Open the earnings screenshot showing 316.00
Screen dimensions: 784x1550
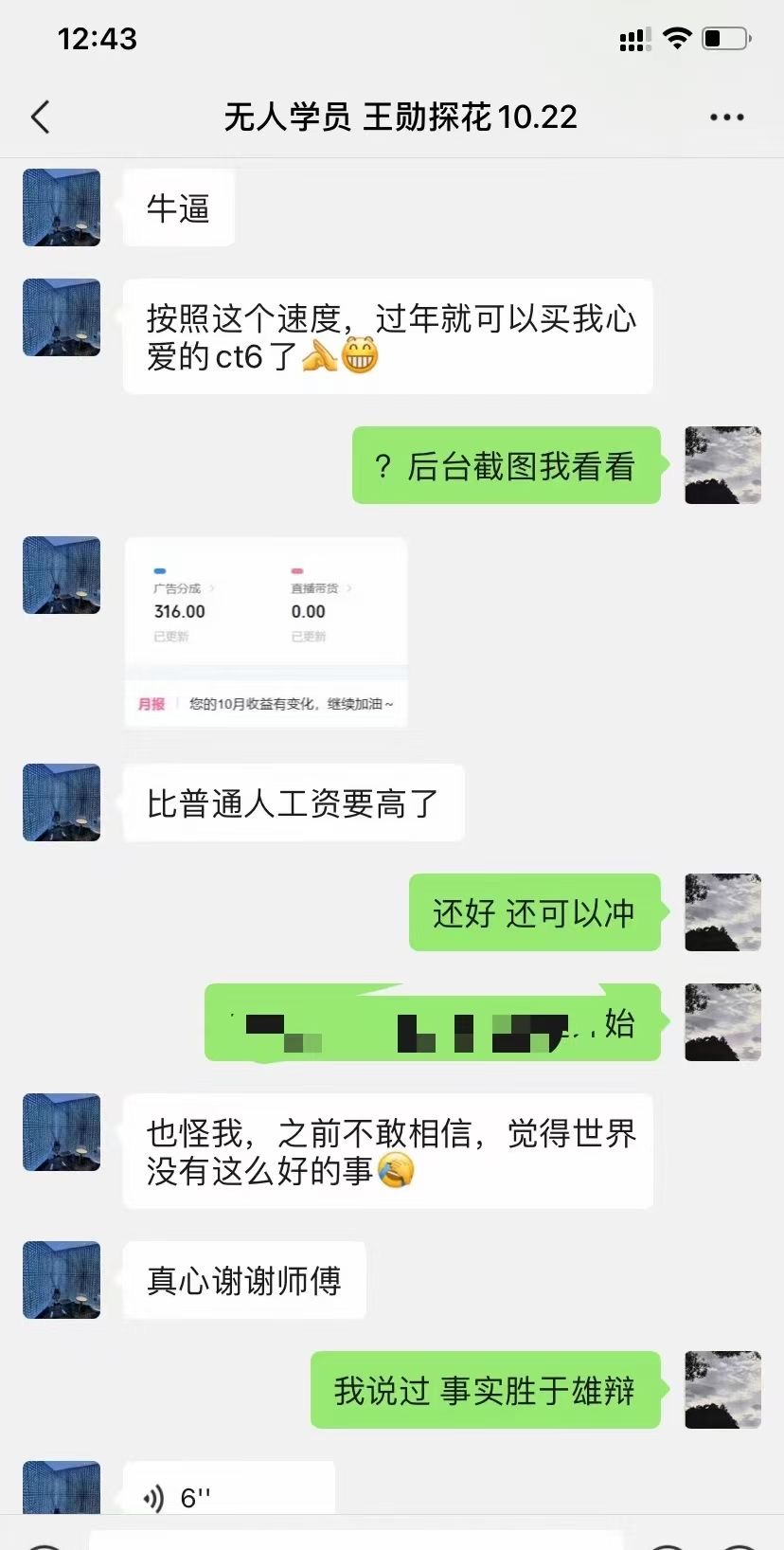[266, 632]
